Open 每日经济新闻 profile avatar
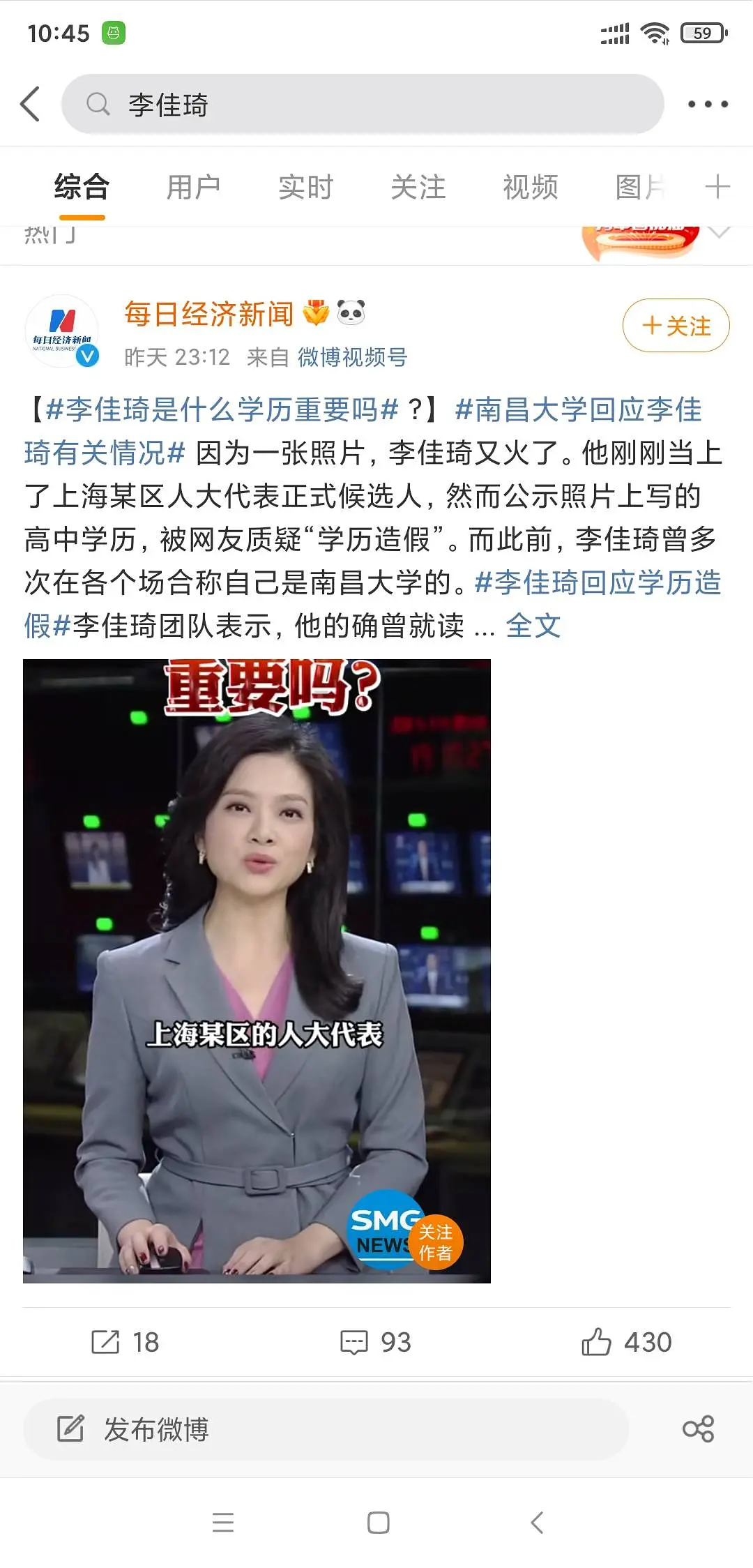 (x=62, y=331)
